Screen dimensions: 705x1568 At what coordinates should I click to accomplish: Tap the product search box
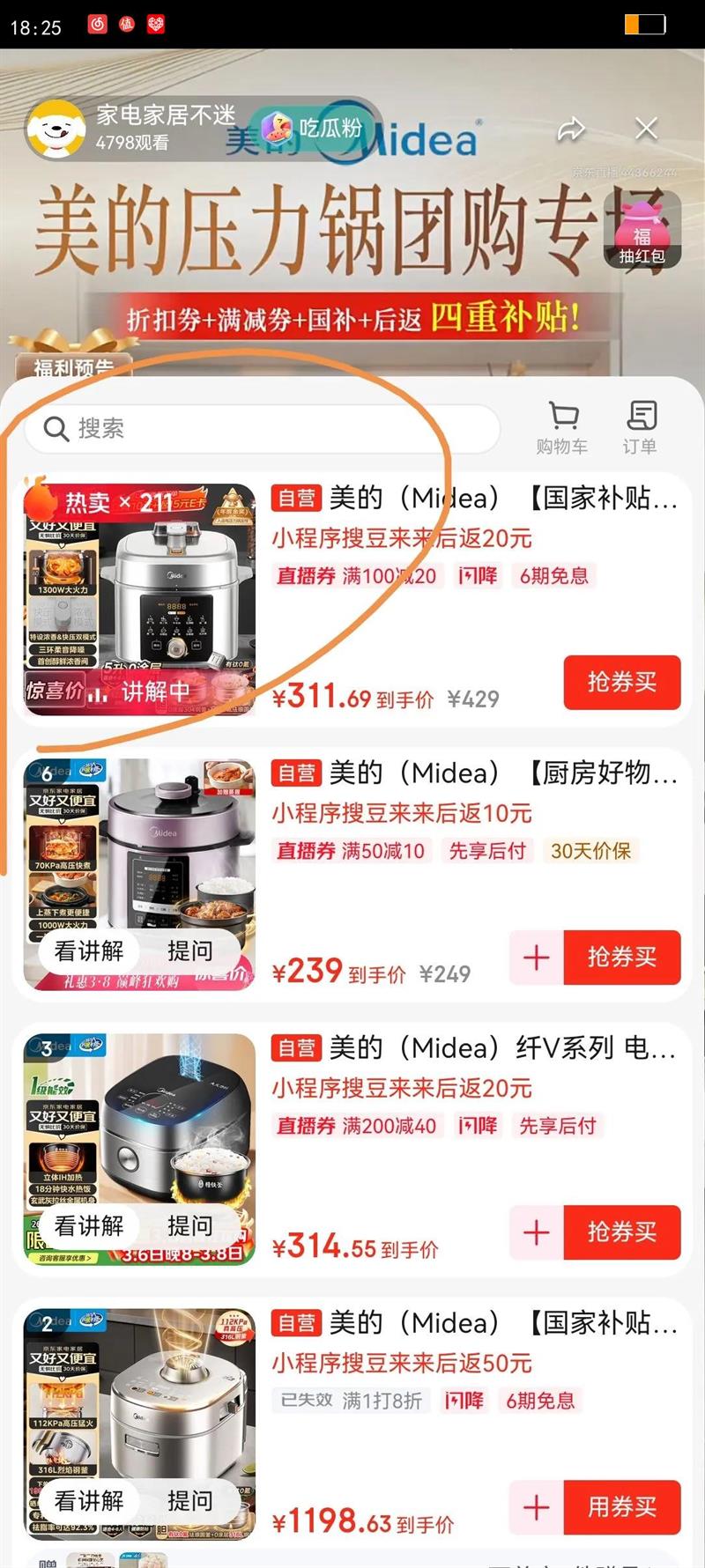click(x=263, y=429)
